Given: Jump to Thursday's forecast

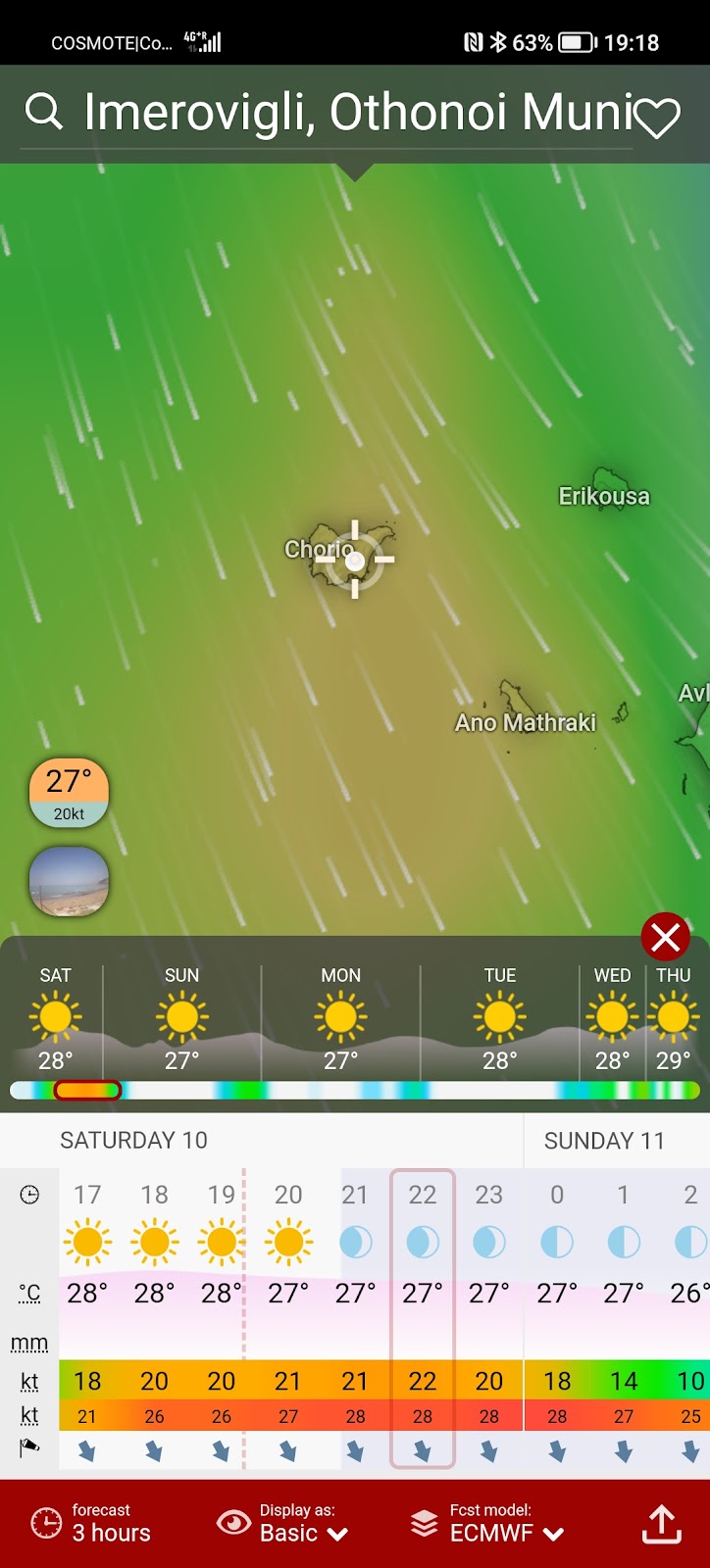Looking at the screenshot, I should click(674, 1019).
